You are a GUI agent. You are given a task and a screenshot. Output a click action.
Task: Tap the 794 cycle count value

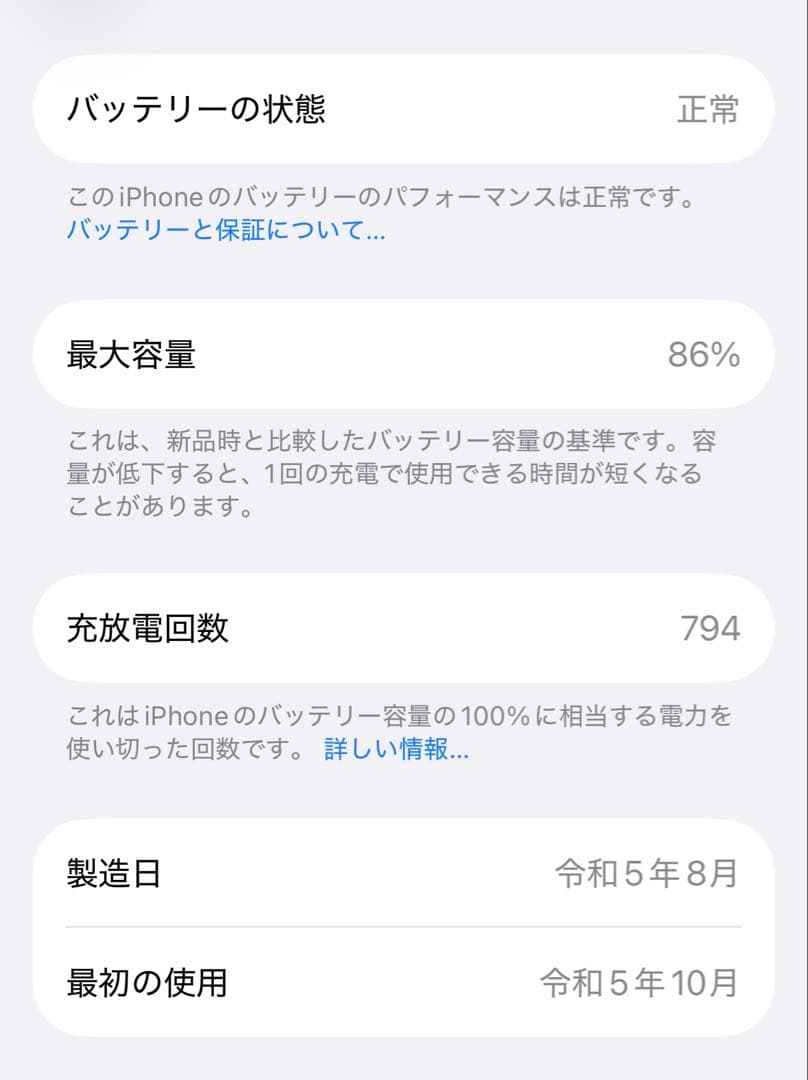point(712,628)
